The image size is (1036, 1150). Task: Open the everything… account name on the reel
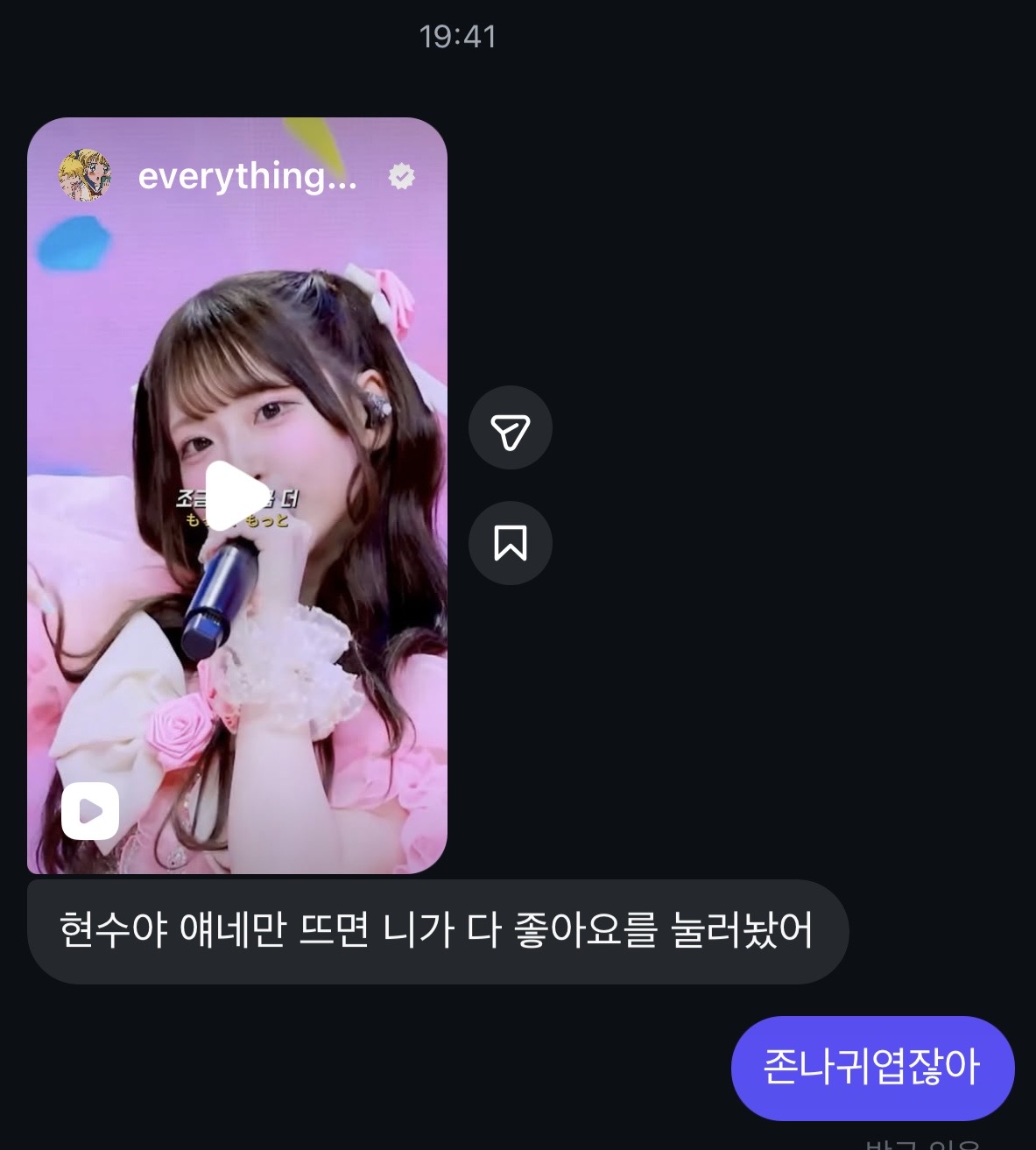pos(248,177)
